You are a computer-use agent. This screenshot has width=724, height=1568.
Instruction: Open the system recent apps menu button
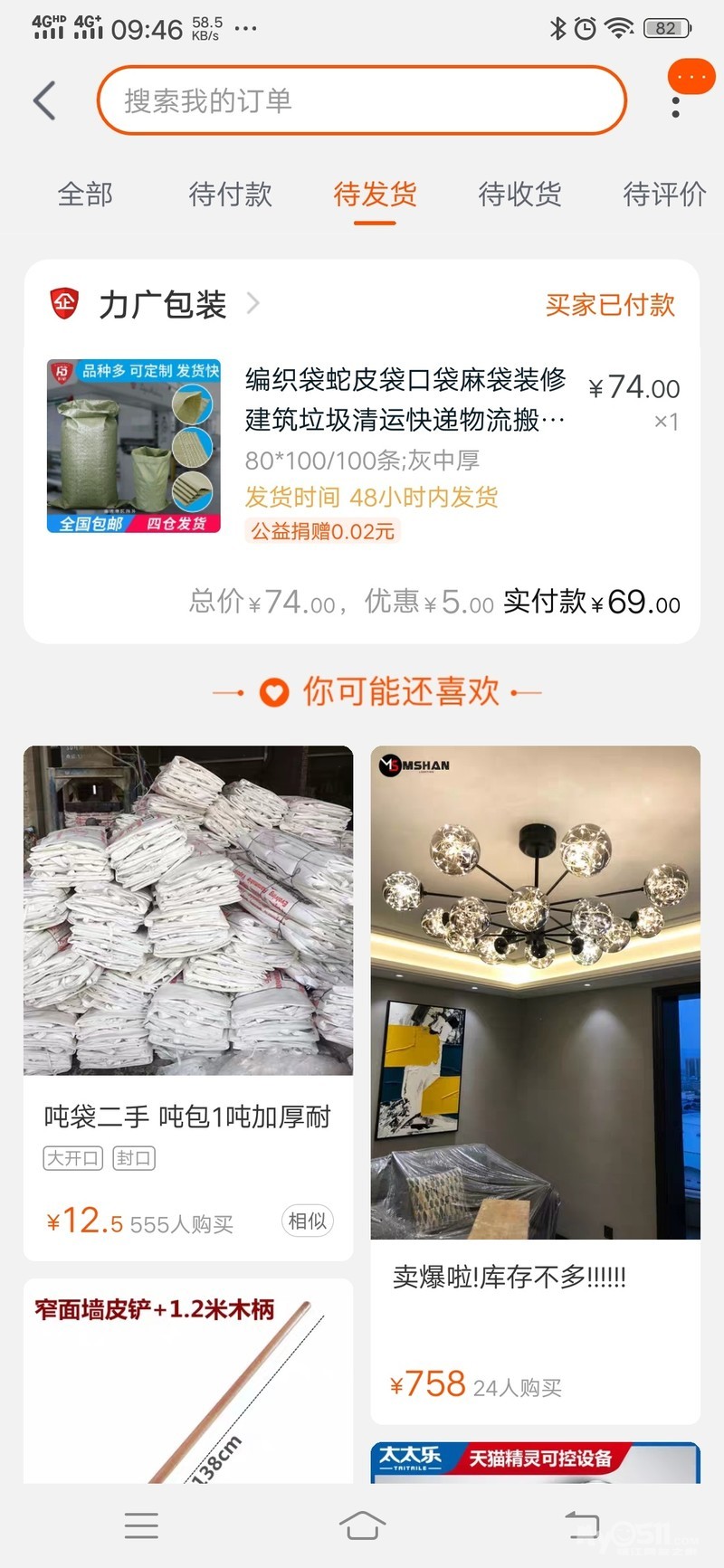point(141,1525)
